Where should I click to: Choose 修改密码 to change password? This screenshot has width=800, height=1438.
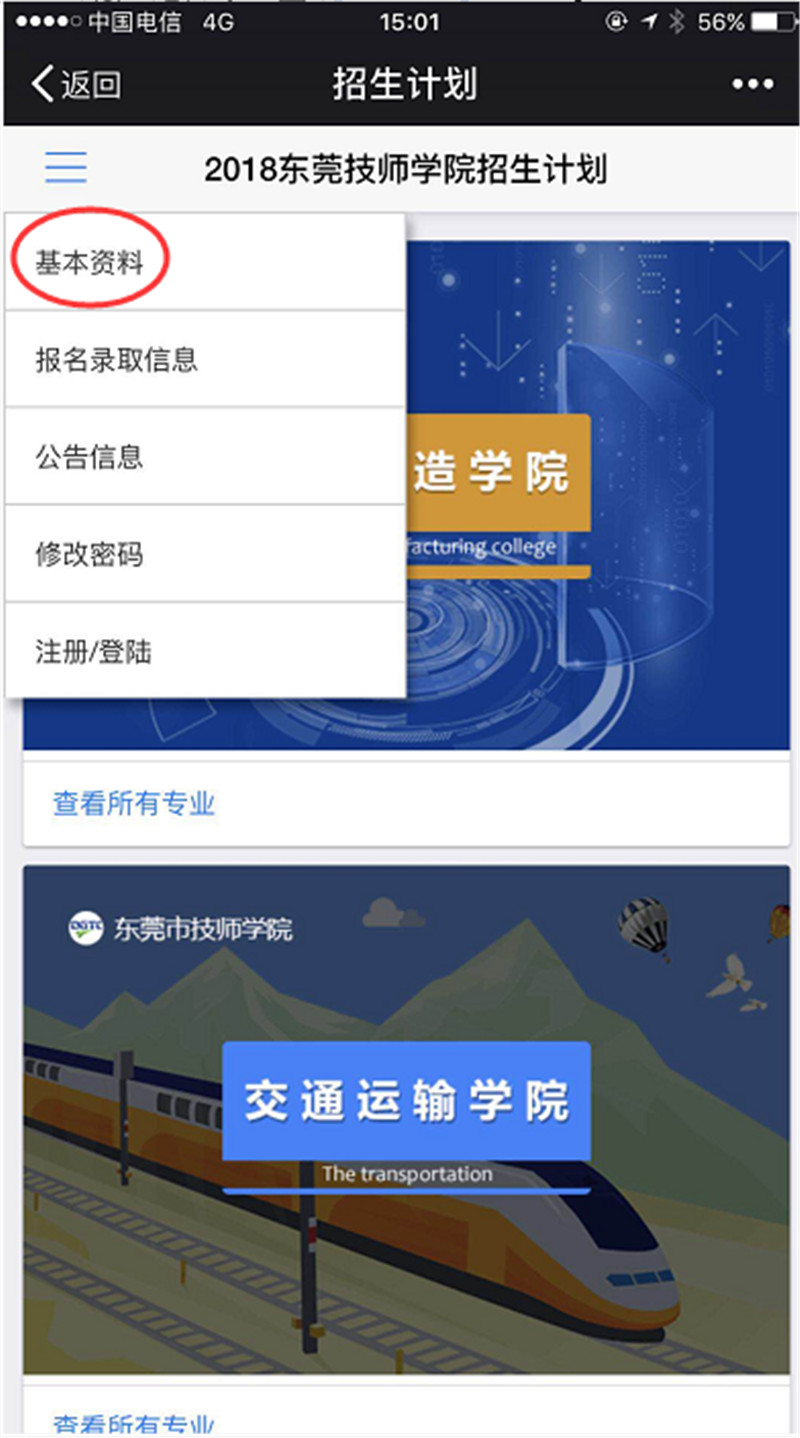coord(205,554)
